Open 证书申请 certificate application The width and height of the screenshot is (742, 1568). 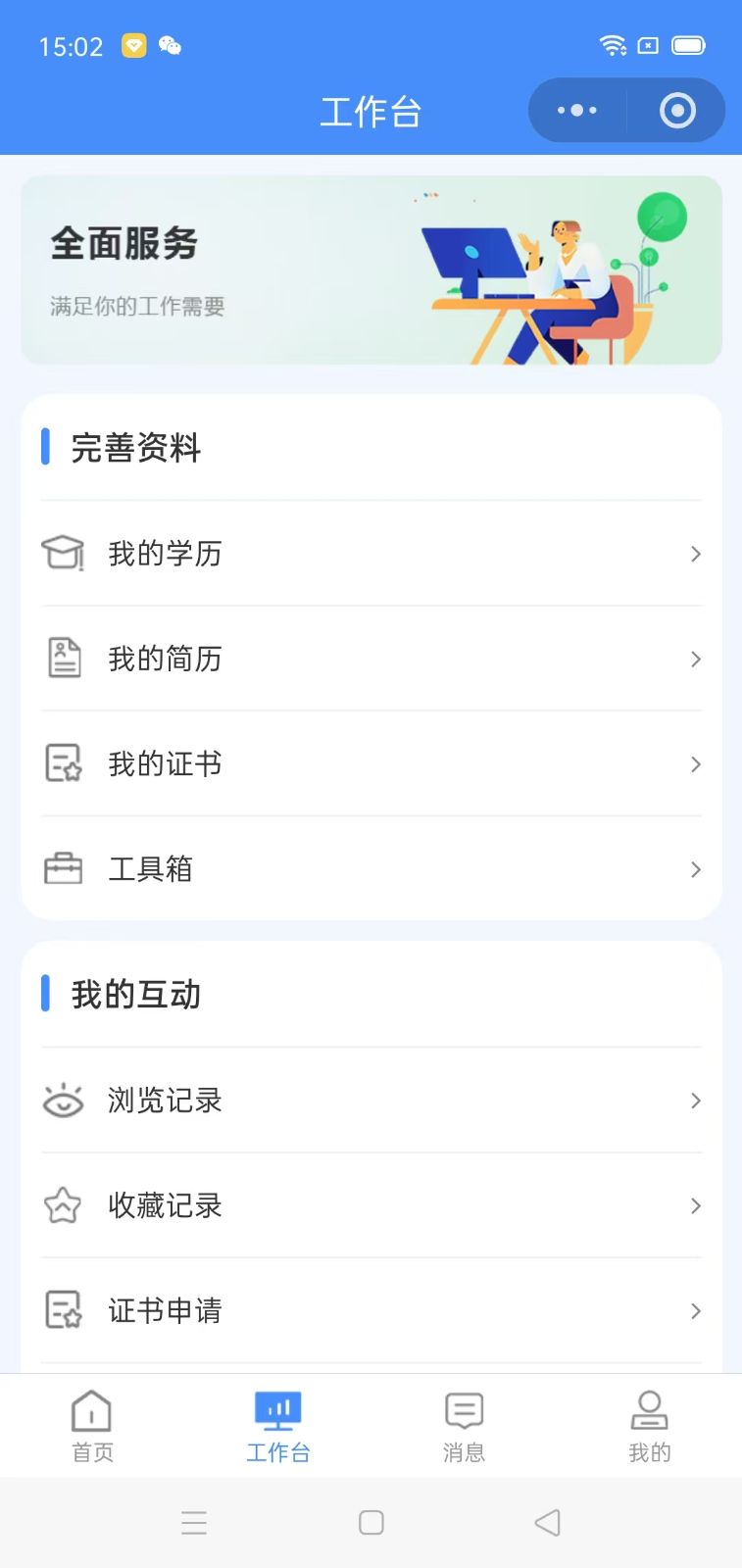pyautogui.click(x=371, y=1310)
